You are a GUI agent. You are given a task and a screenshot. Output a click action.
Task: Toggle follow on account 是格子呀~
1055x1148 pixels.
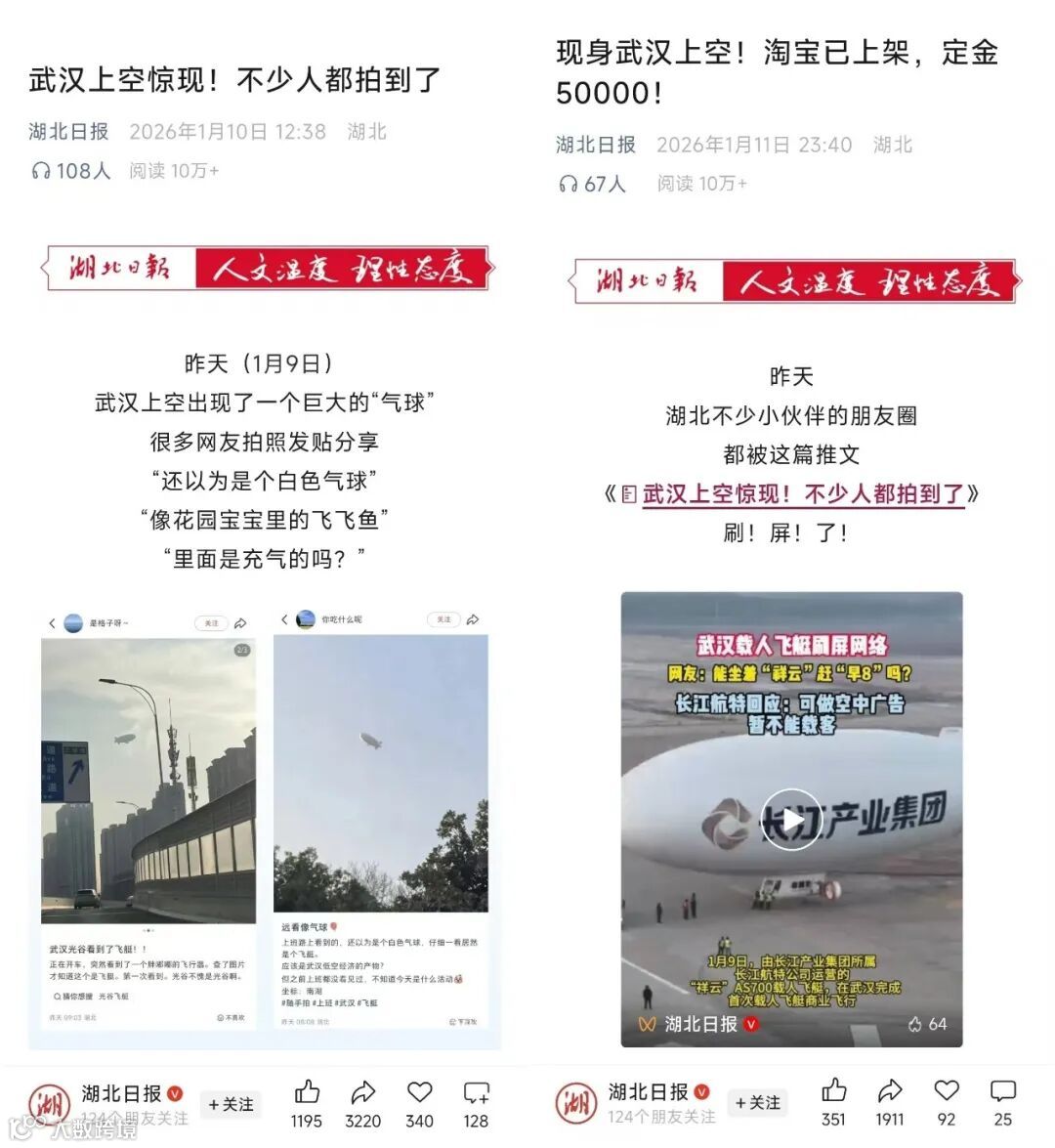click(209, 623)
